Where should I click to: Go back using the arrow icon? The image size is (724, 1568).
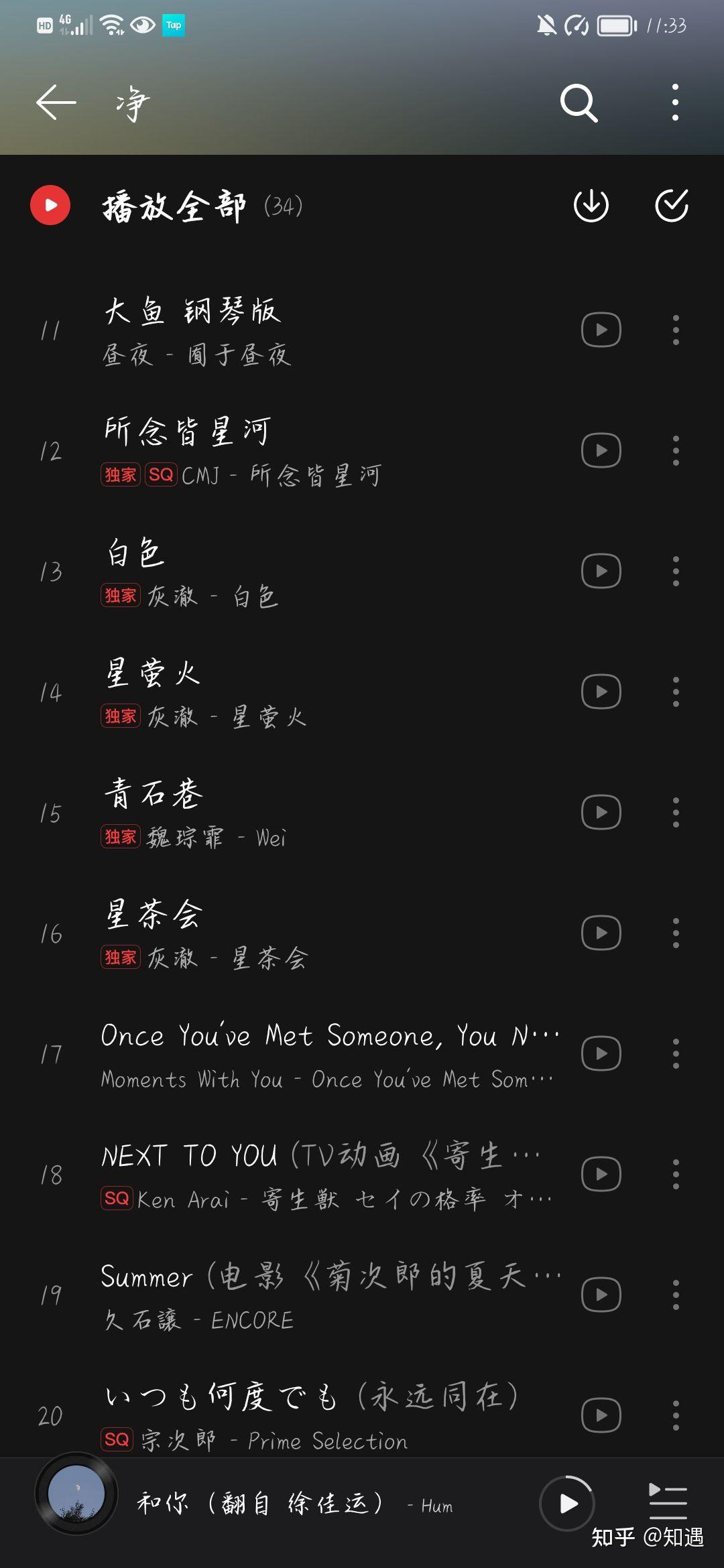point(54,102)
